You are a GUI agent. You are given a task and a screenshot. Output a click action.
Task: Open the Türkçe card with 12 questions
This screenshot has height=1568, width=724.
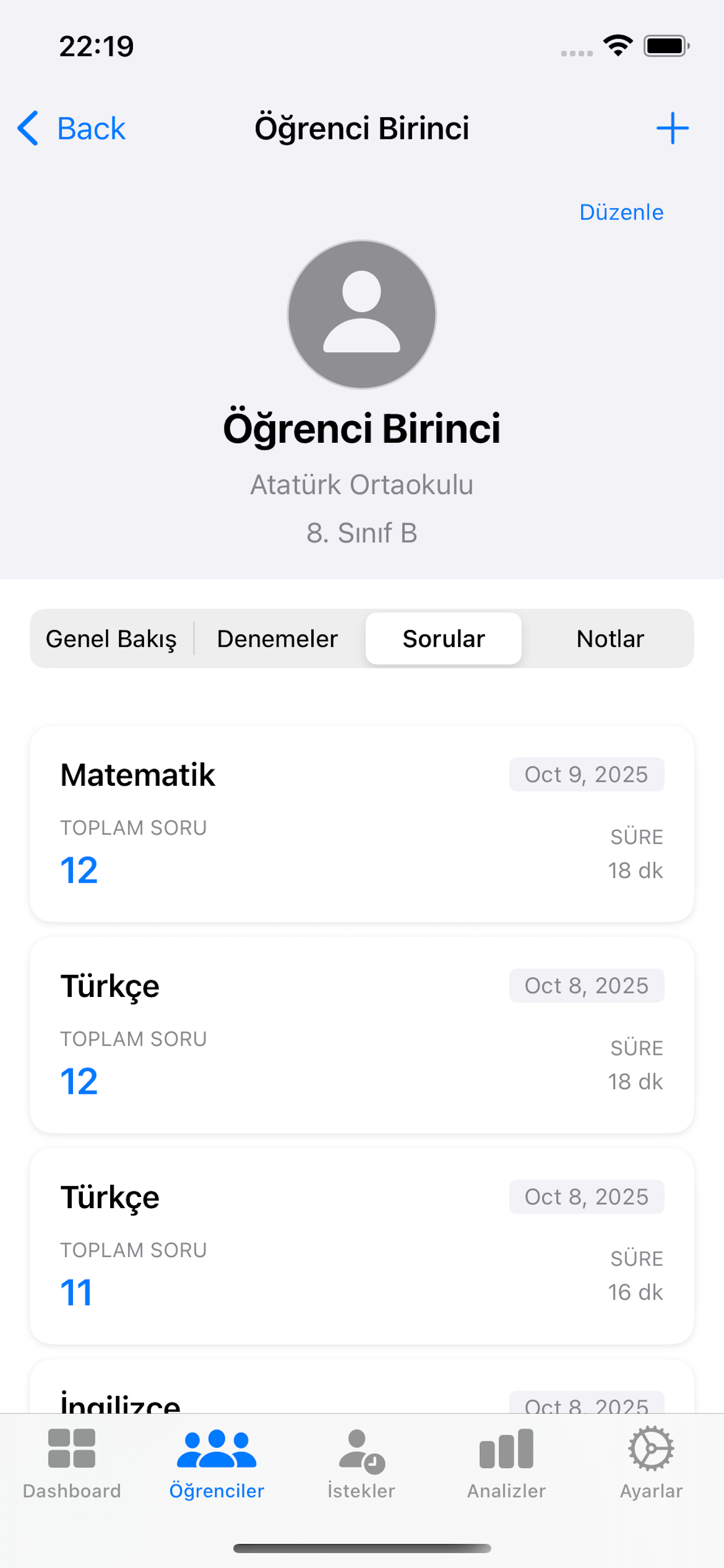click(361, 1034)
